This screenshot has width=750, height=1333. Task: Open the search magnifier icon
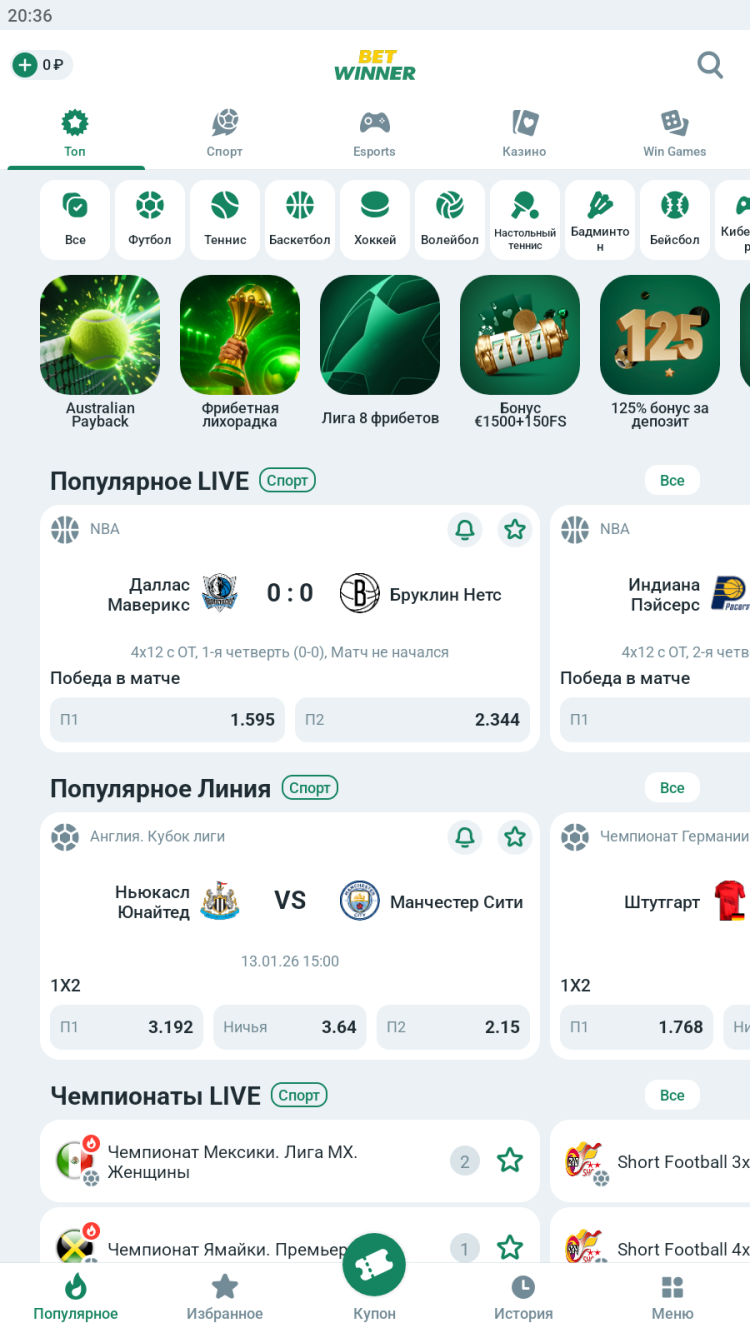click(710, 65)
